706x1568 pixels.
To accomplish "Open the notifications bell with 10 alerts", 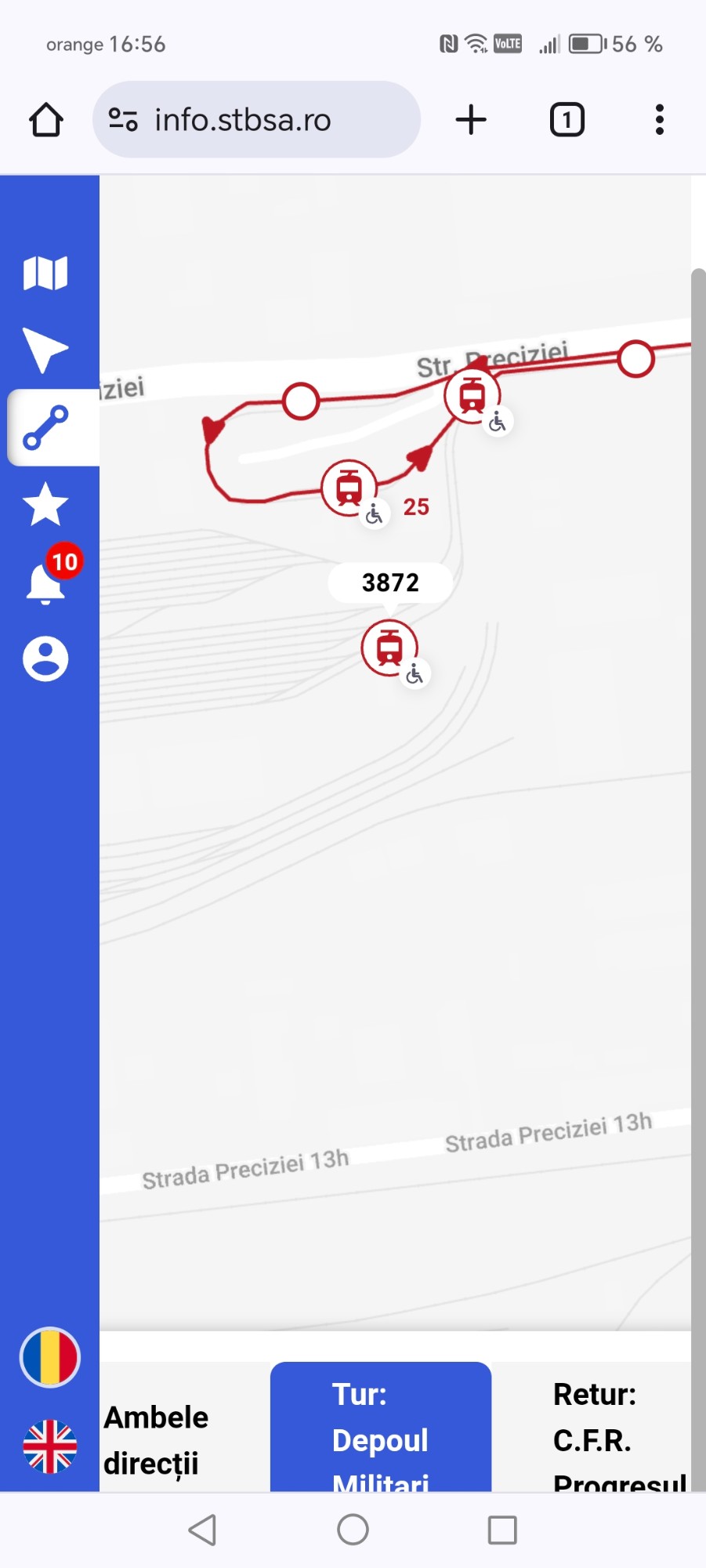I will pos(47,581).
